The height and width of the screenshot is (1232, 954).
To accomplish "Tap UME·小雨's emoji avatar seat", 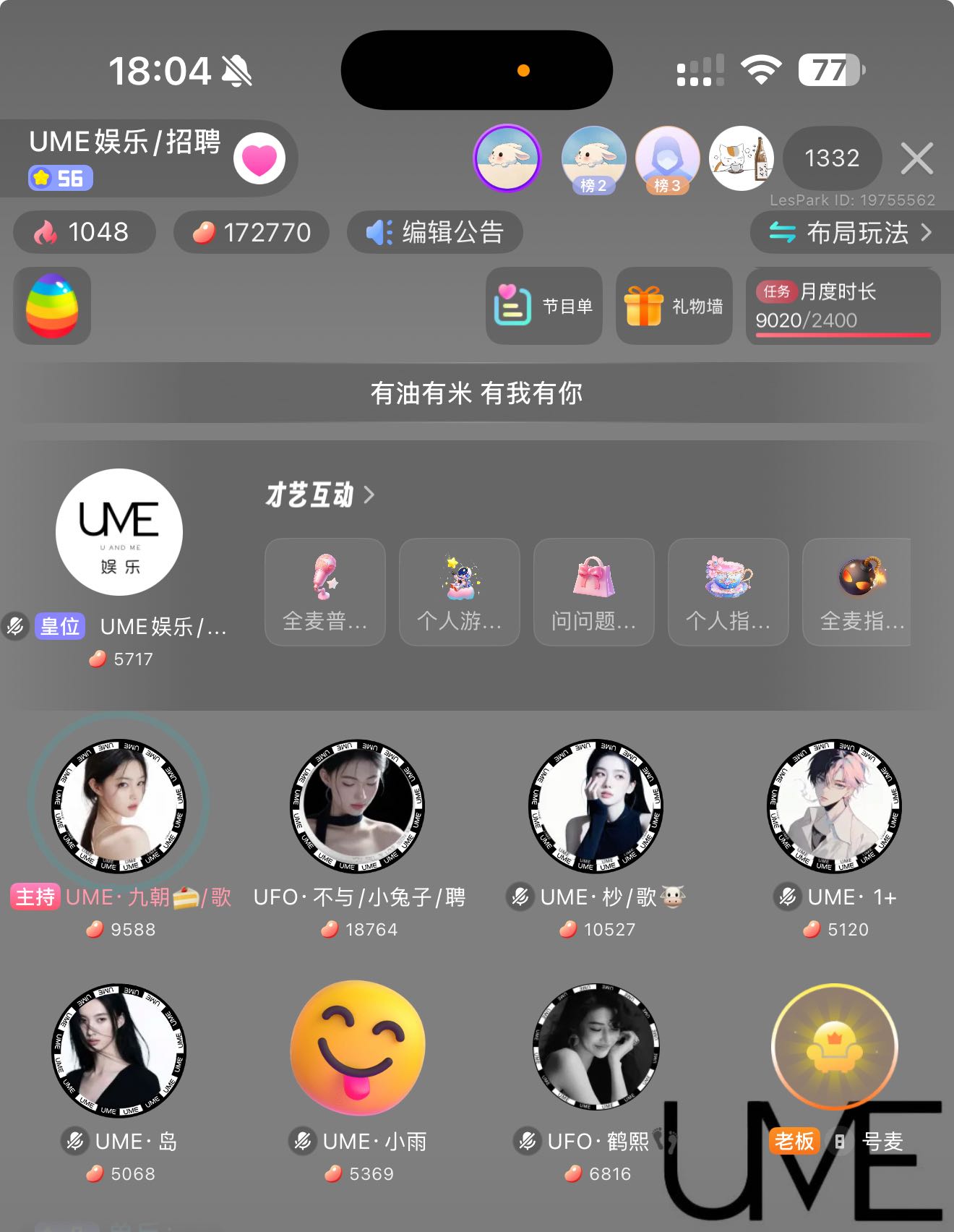I will pos(358,1048).
